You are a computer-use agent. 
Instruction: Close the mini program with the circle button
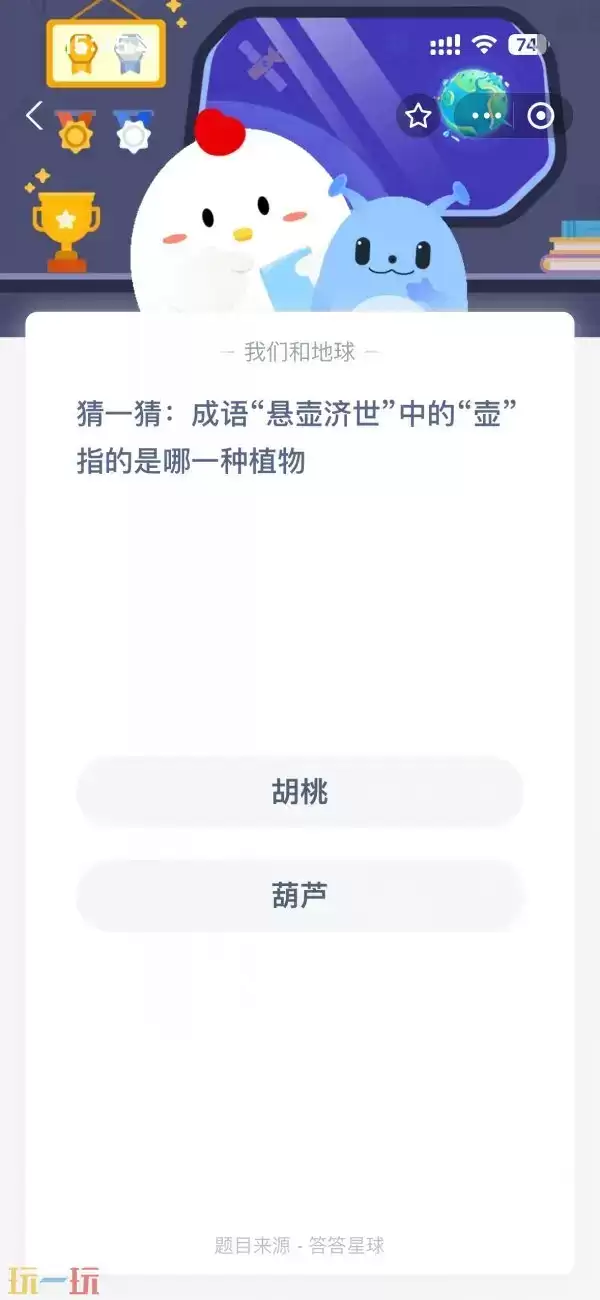pos(541,116)
